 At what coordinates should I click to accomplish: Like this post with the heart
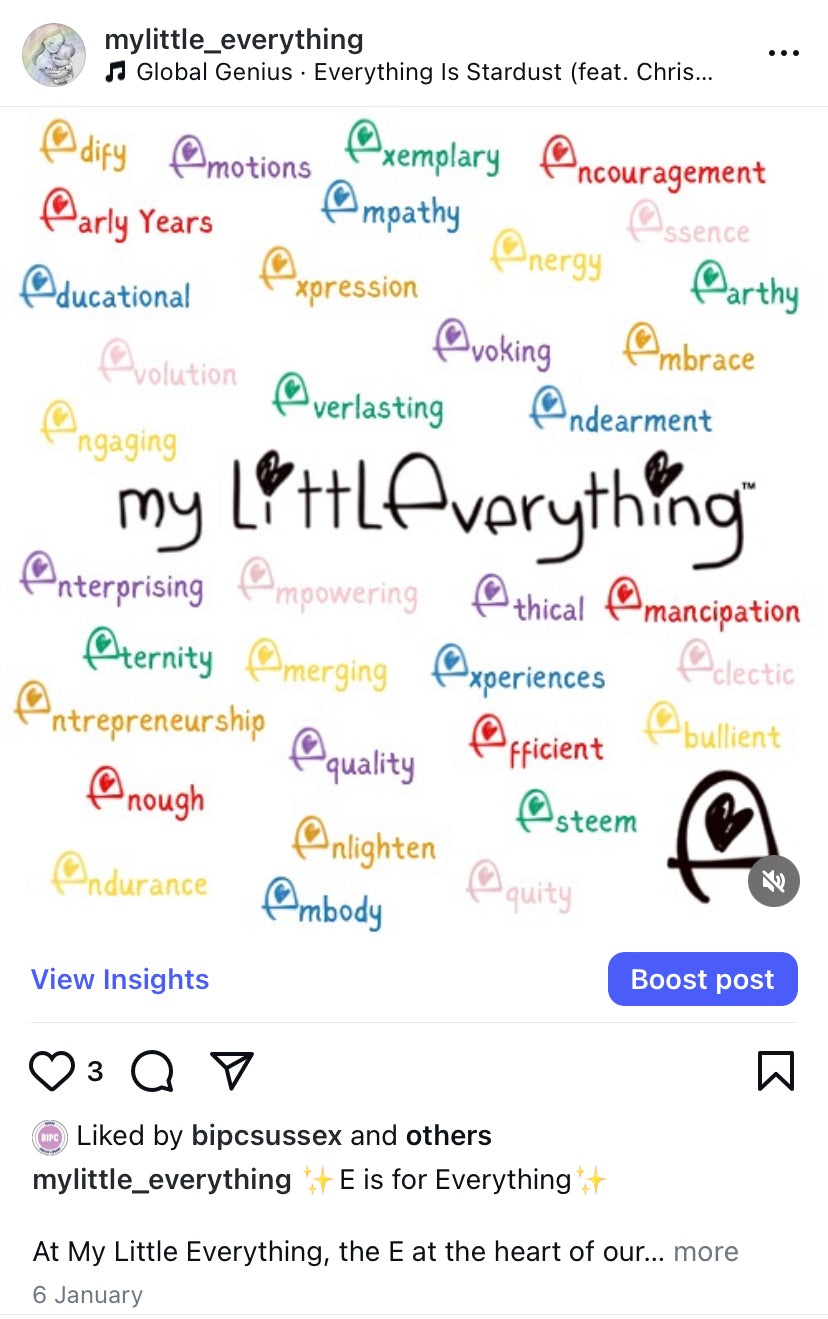(52, 1071)
